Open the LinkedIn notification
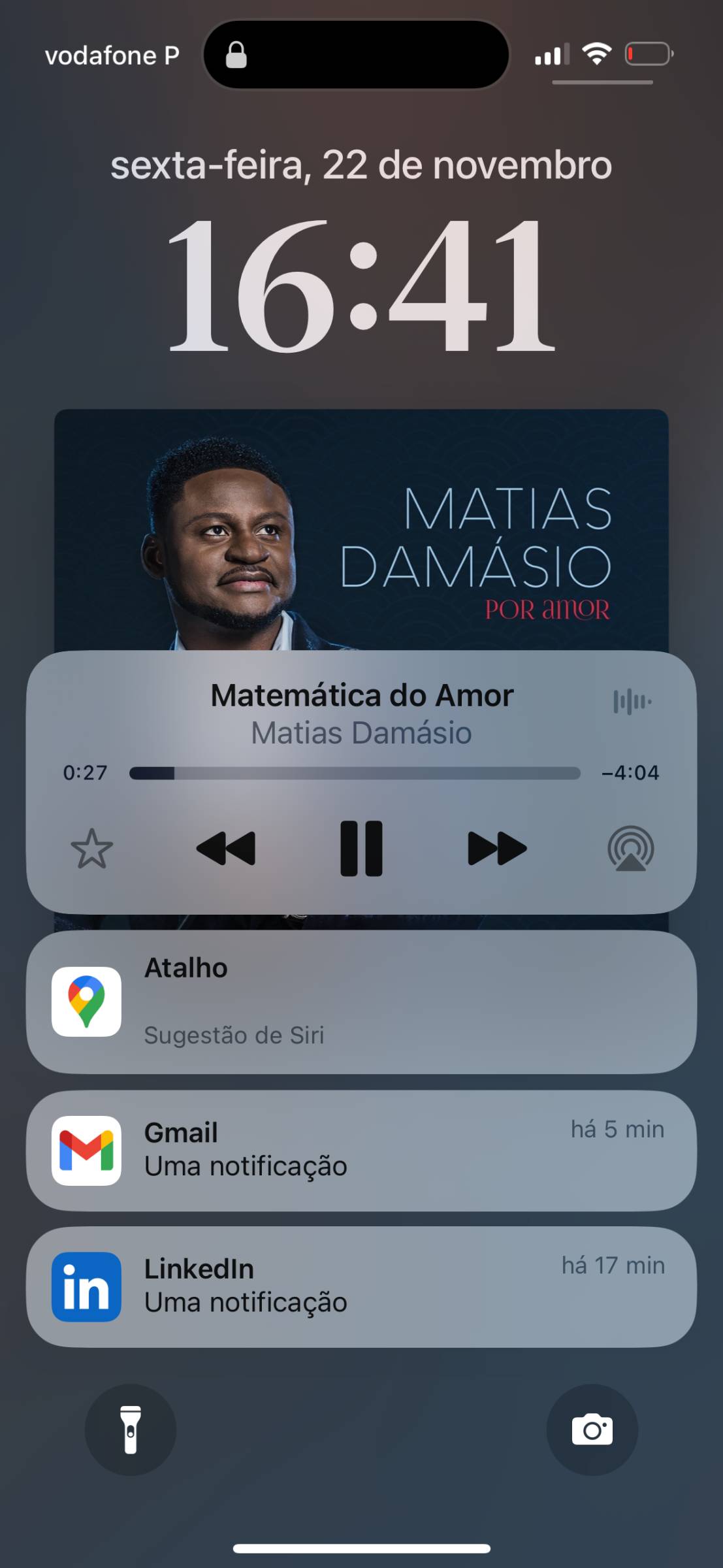Image resolution: width=723 pixels, height=1568 pixels. (x=361, y=1286)
